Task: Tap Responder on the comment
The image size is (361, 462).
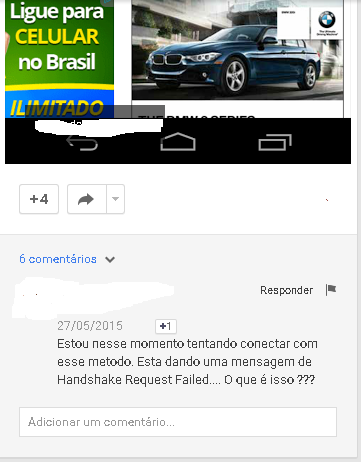Action: coord(287,290)
